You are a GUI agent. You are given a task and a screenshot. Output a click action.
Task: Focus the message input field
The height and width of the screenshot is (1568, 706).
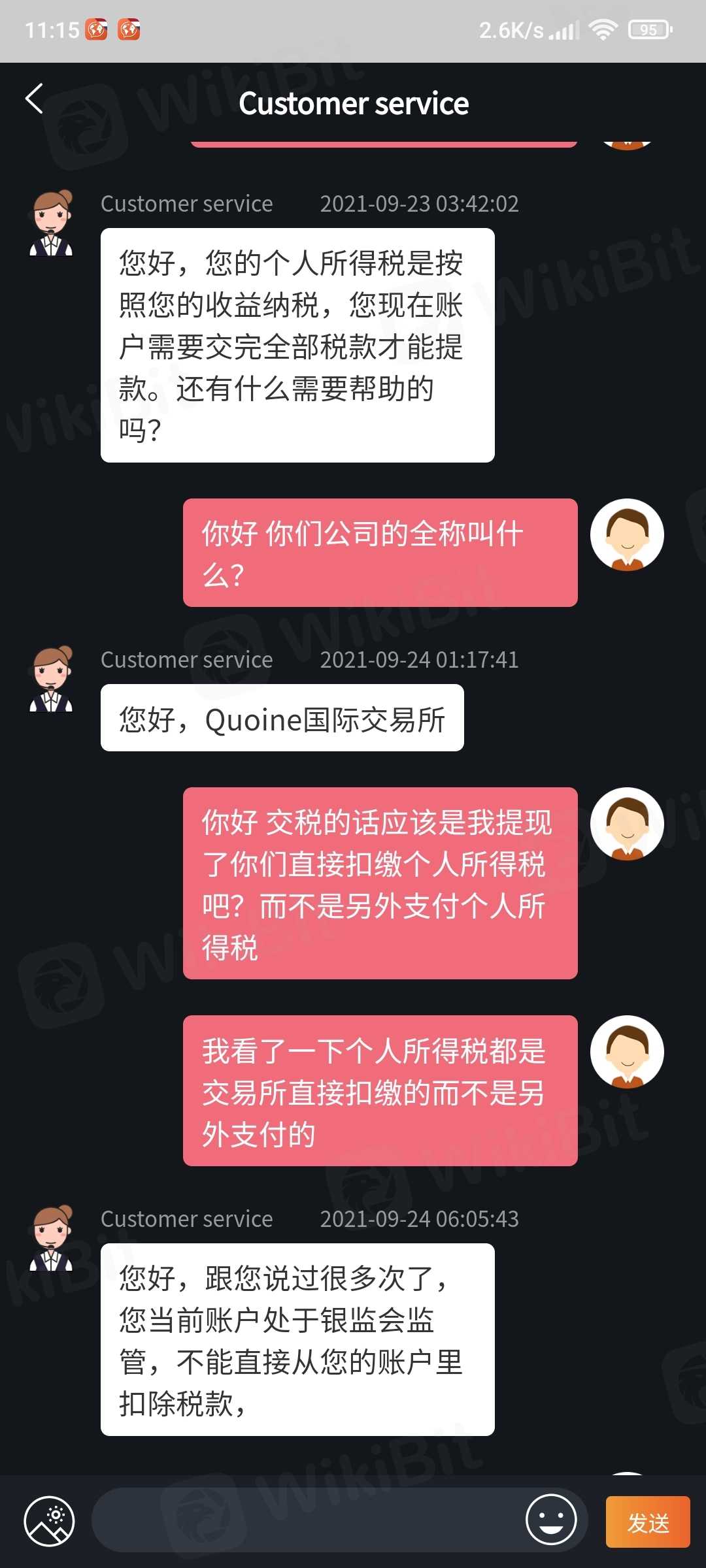click(307, 1521)
